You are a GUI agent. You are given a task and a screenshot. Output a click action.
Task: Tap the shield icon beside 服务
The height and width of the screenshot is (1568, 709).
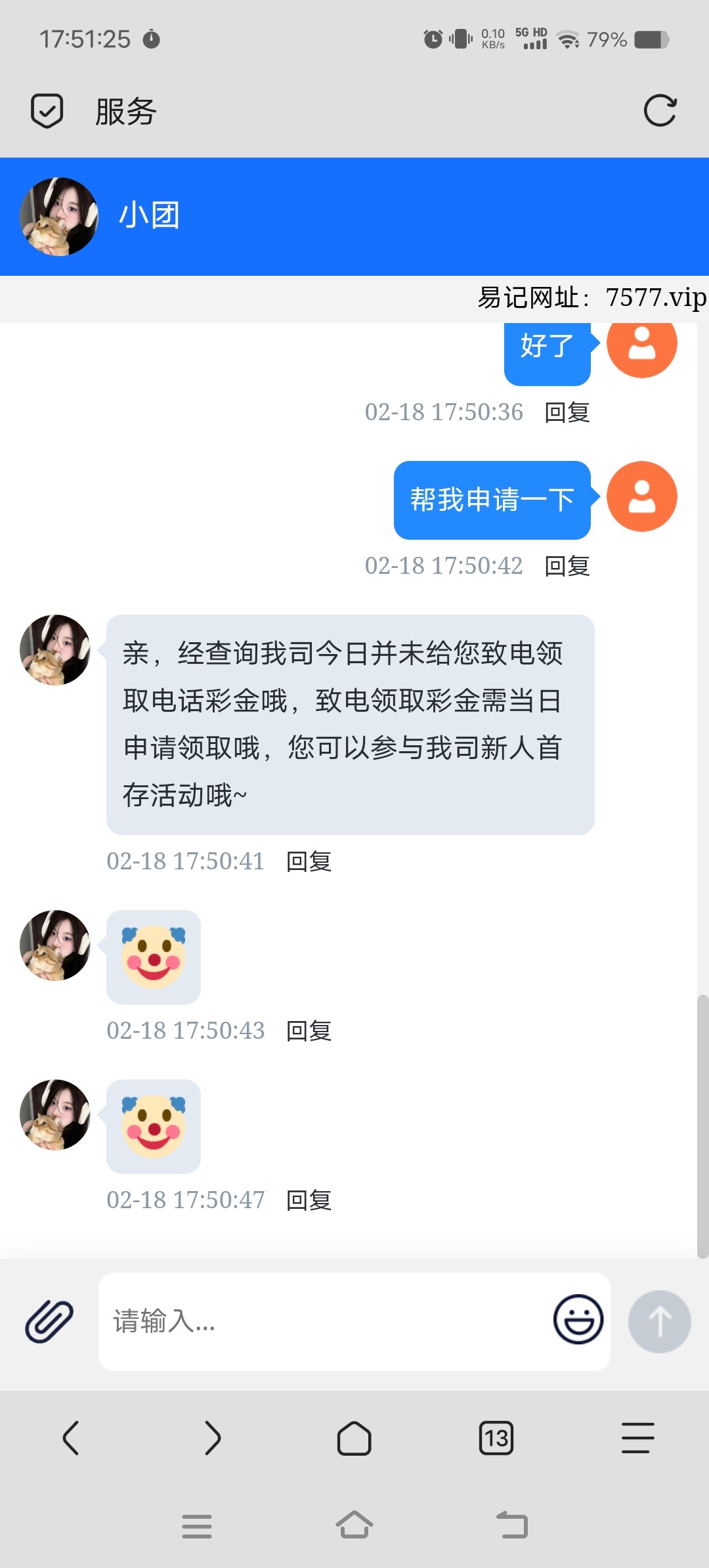click(x=47, y=110)
